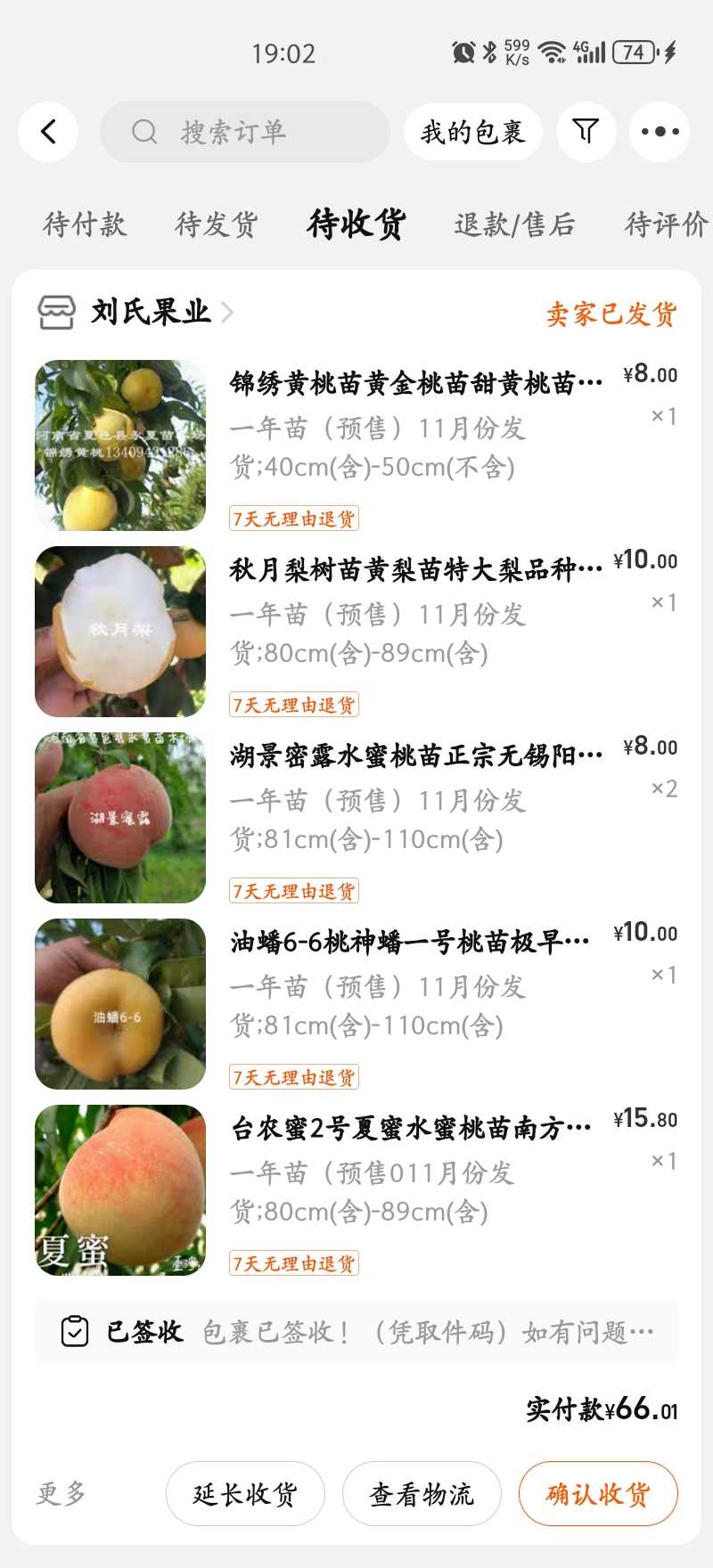Switch to the 待发货 tab
The image size is (713, 1568).
point(217,225)
